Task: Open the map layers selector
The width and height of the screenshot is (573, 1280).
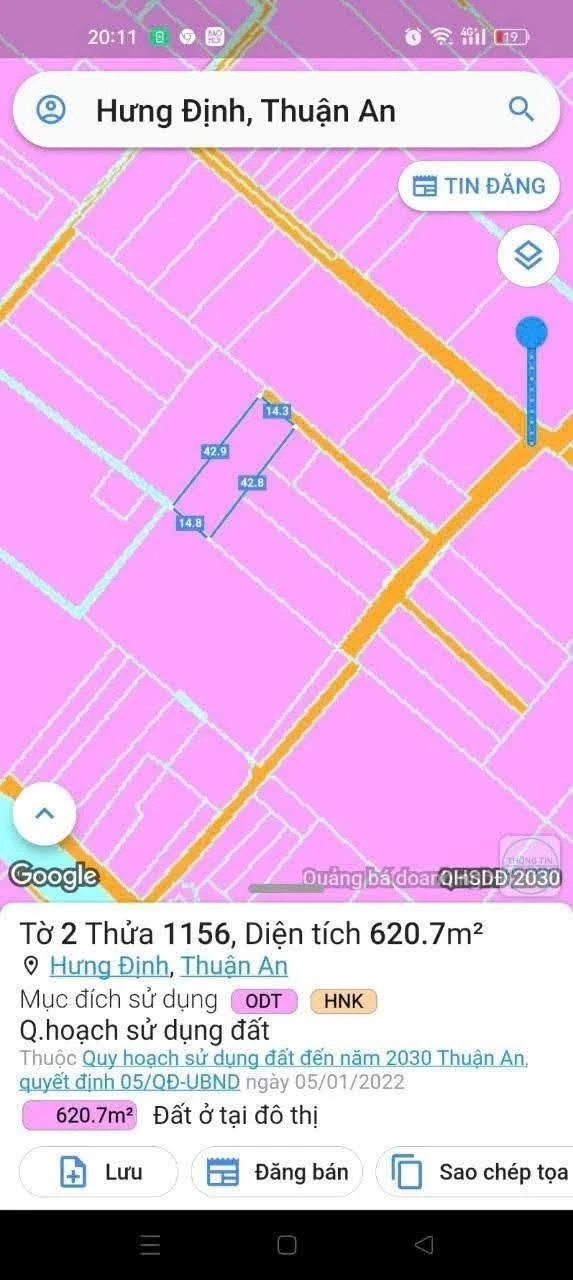Action: pyautogui.click(x=528, y=256)
